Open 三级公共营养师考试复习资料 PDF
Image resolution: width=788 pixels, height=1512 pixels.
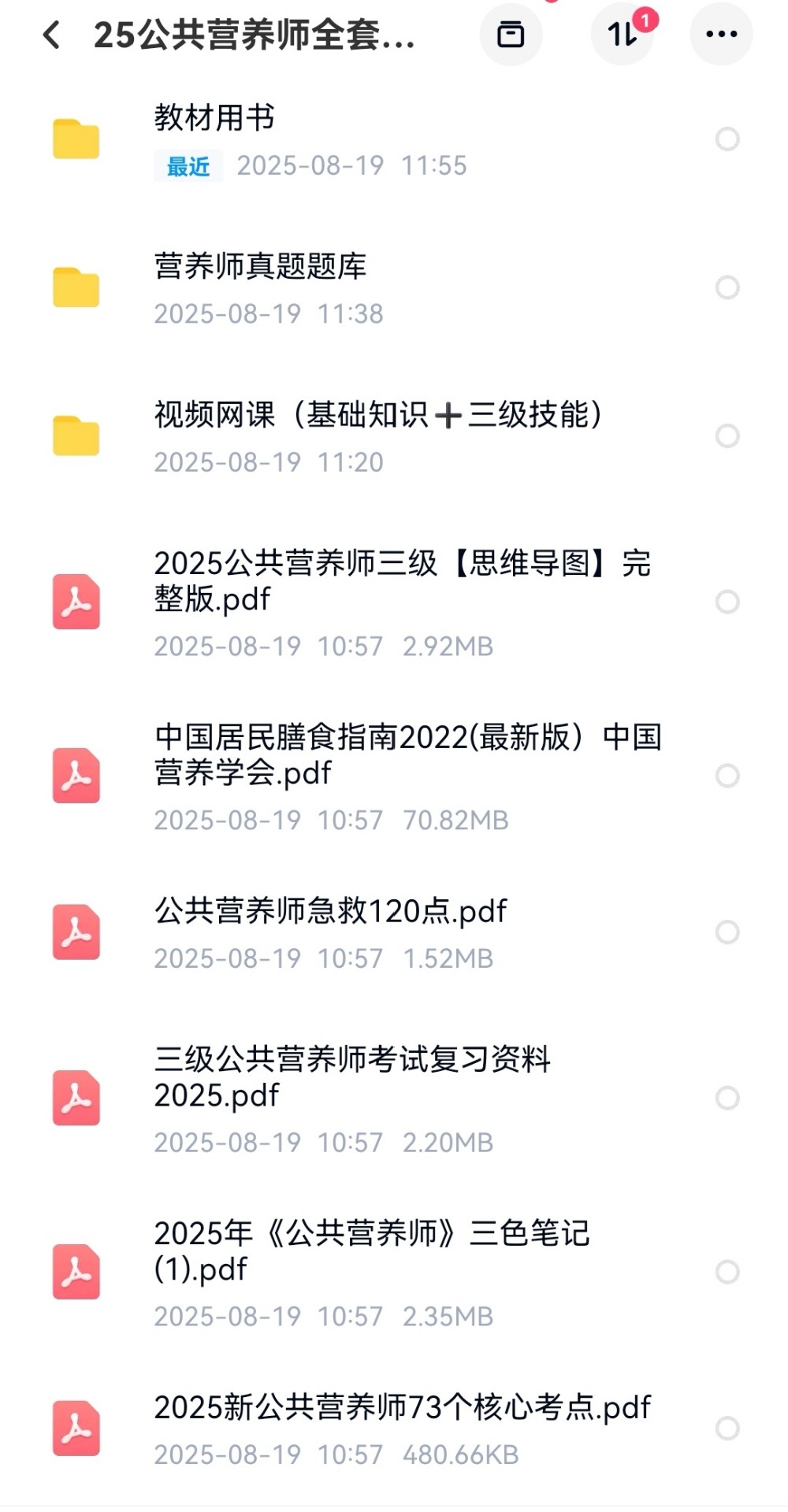[x=351, y=1077]
